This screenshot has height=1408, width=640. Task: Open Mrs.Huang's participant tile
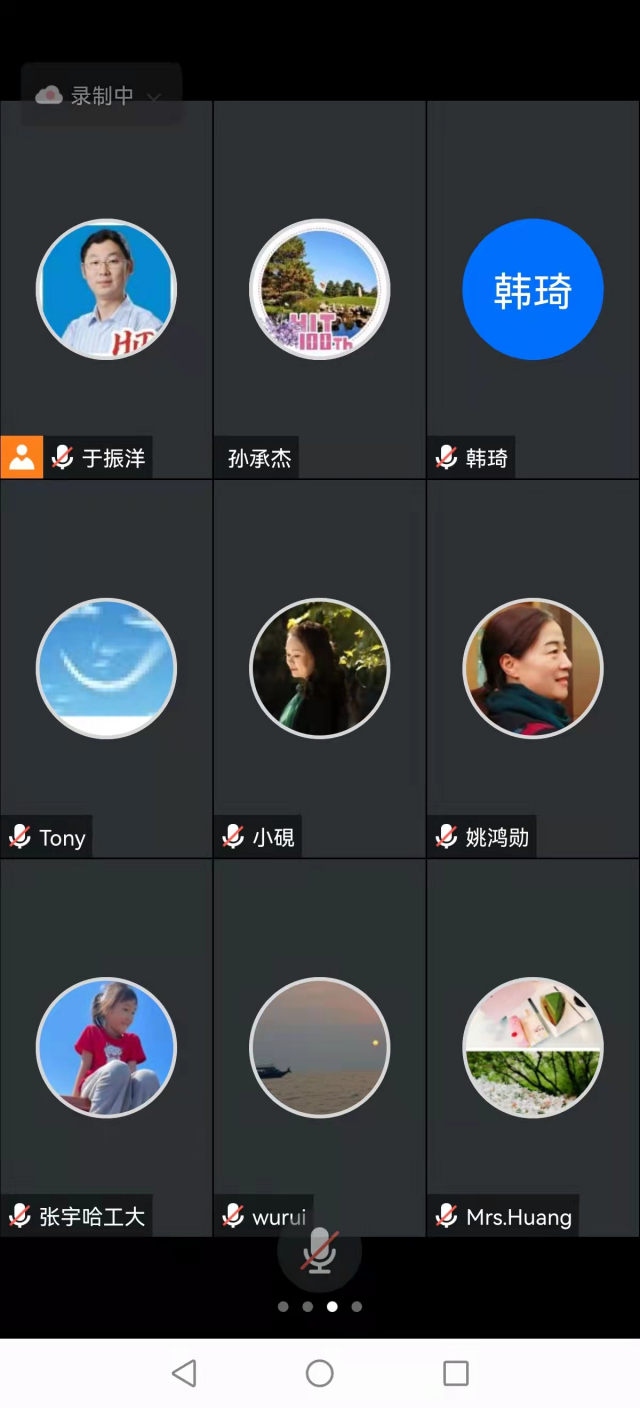(532, 1047)
